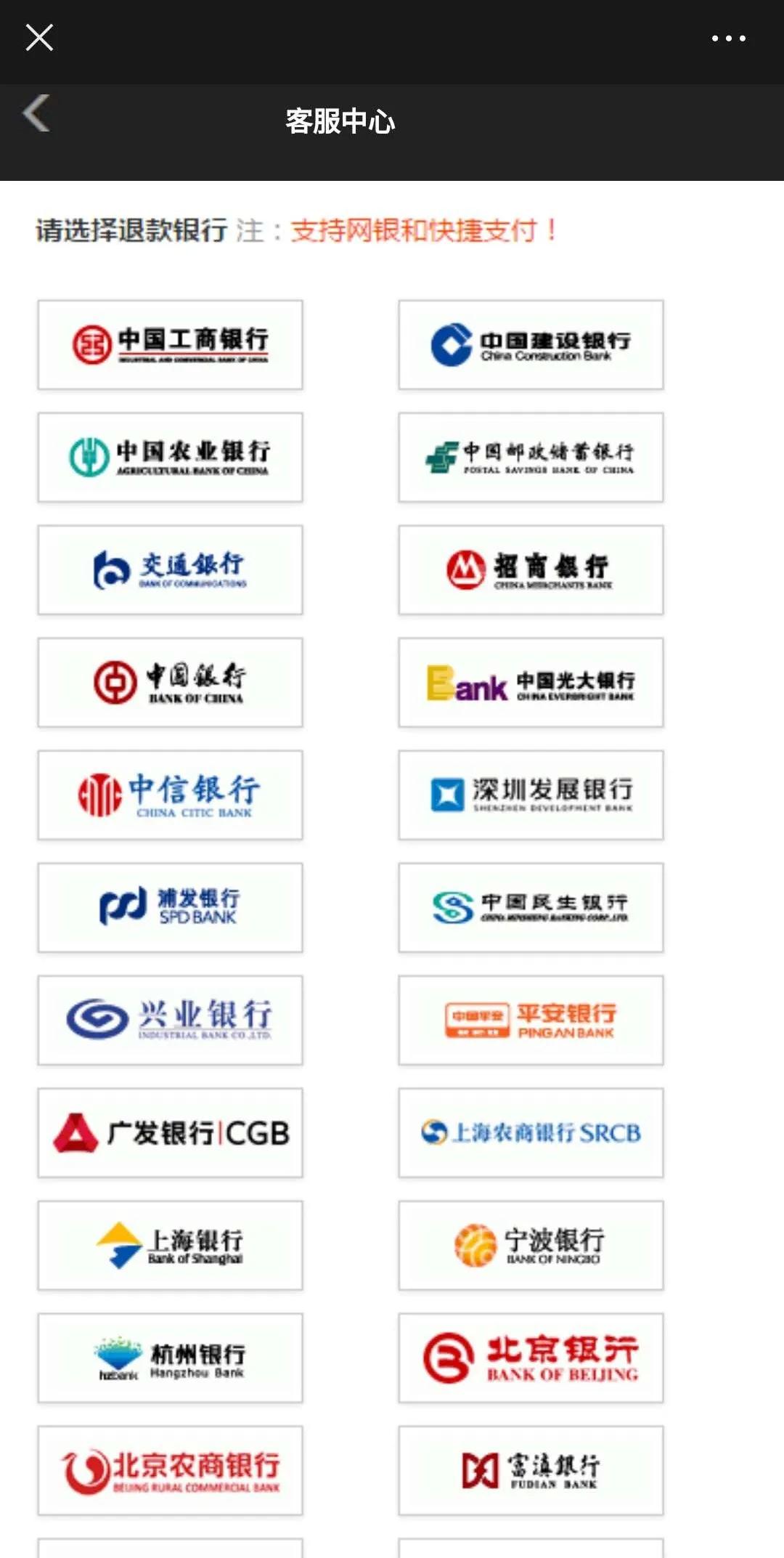
Task: Open the ellipsis options menu
Action: click(x=730, y=38)
